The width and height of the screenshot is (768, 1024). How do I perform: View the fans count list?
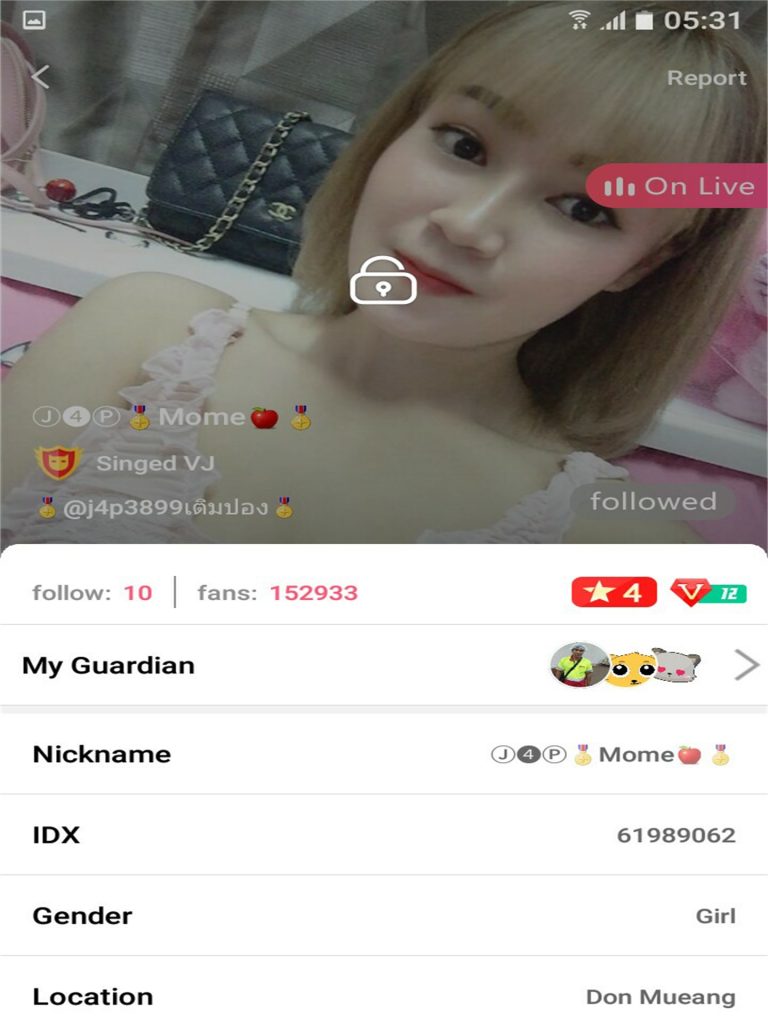278,592
